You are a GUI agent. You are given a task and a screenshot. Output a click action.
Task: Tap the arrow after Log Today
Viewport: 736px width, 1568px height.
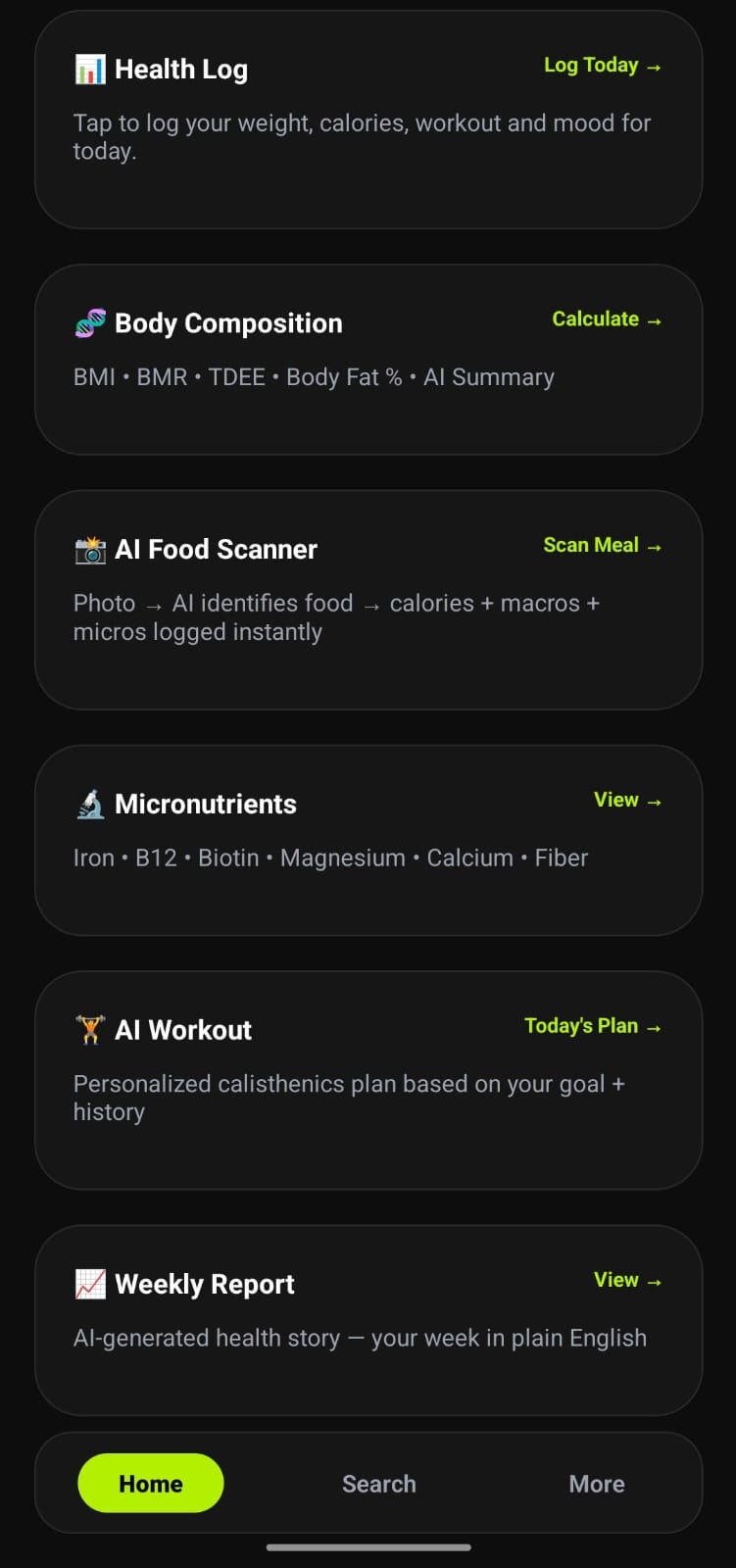point(655,66)
